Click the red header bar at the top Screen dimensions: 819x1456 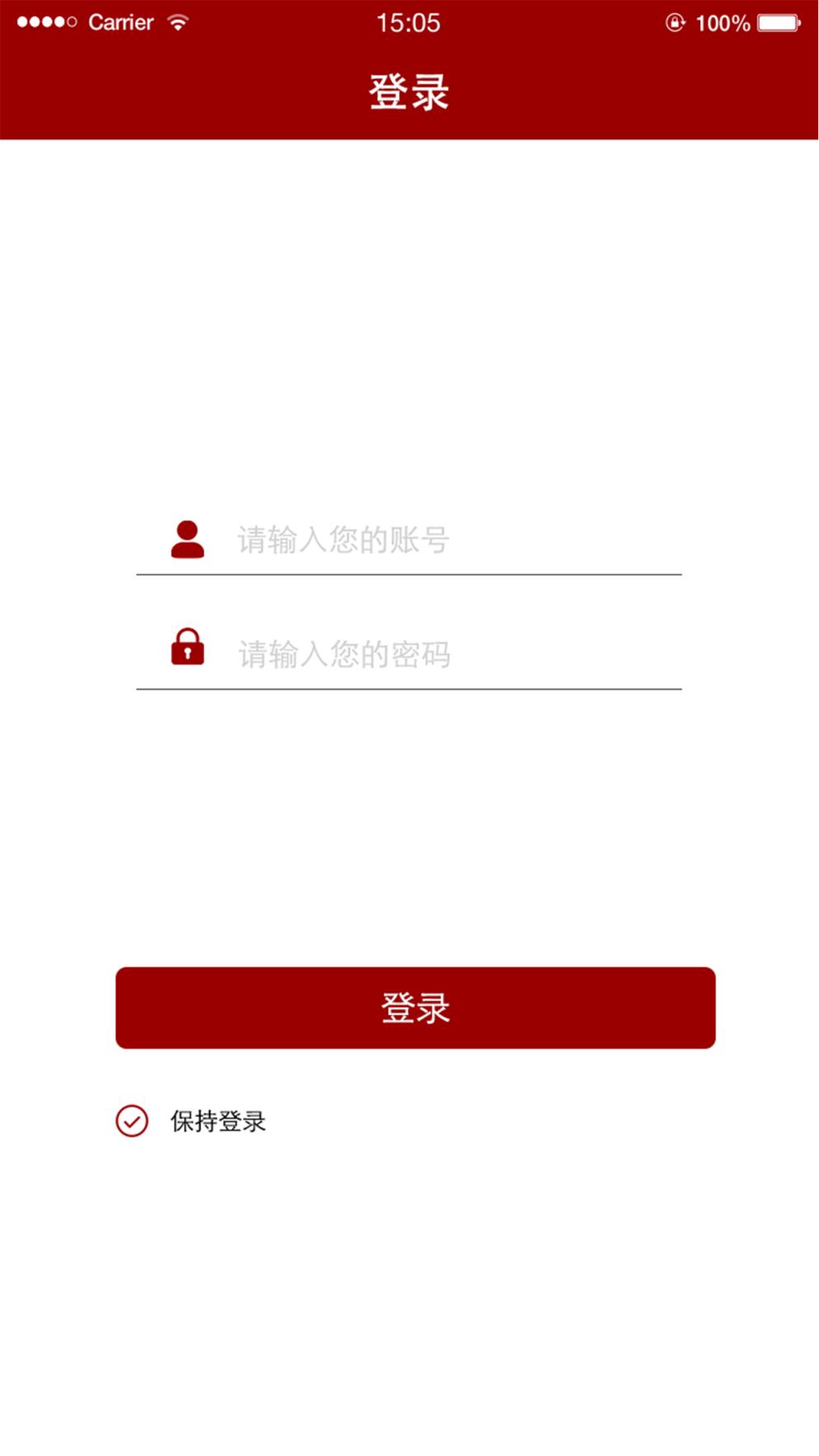pos(409,91)
